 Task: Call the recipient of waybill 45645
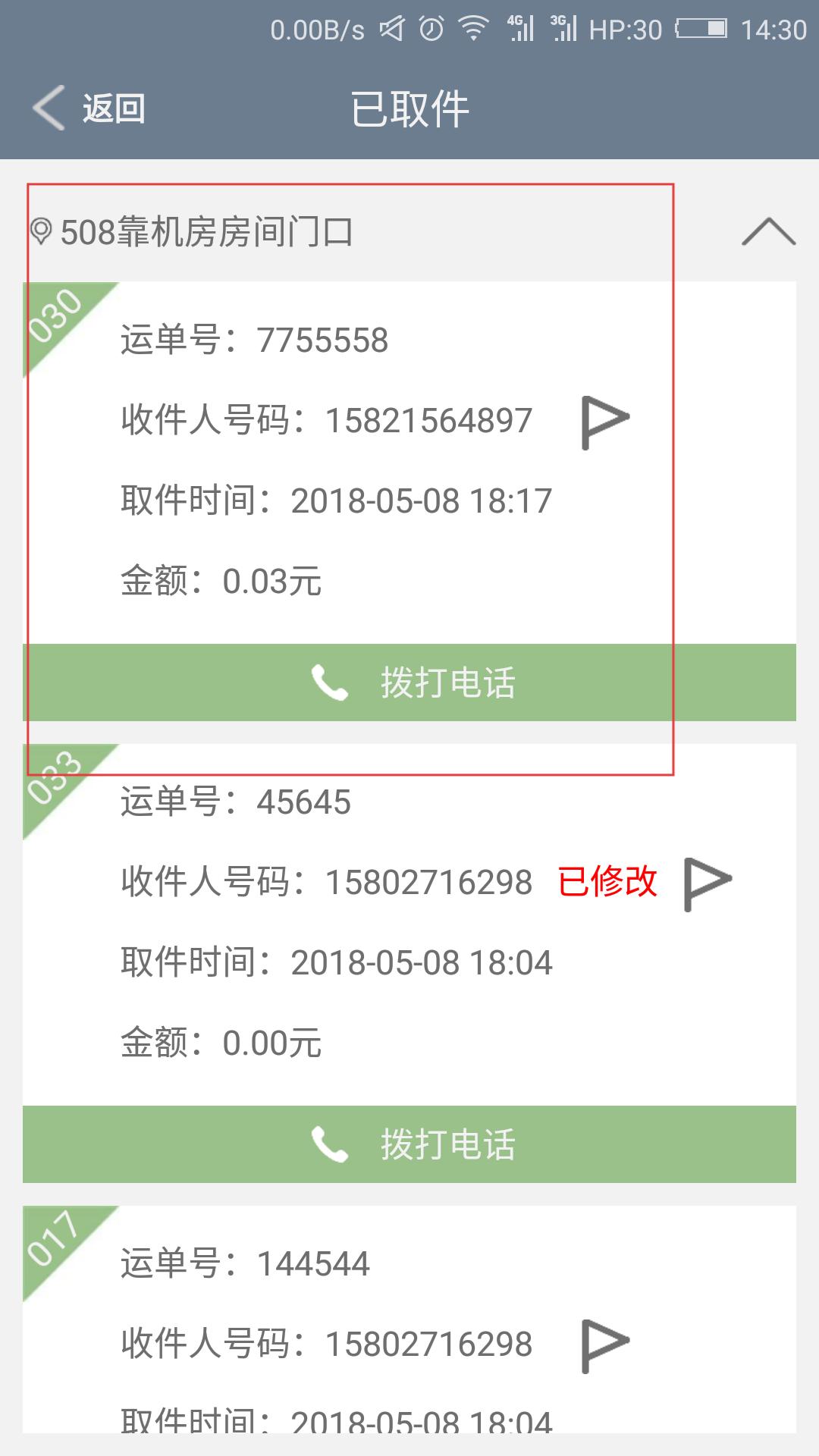tap(409, 1144)
